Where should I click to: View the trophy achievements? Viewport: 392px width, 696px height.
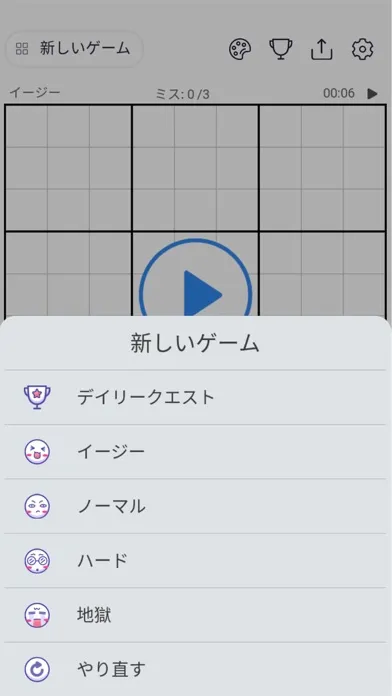[x=281, y=49]
